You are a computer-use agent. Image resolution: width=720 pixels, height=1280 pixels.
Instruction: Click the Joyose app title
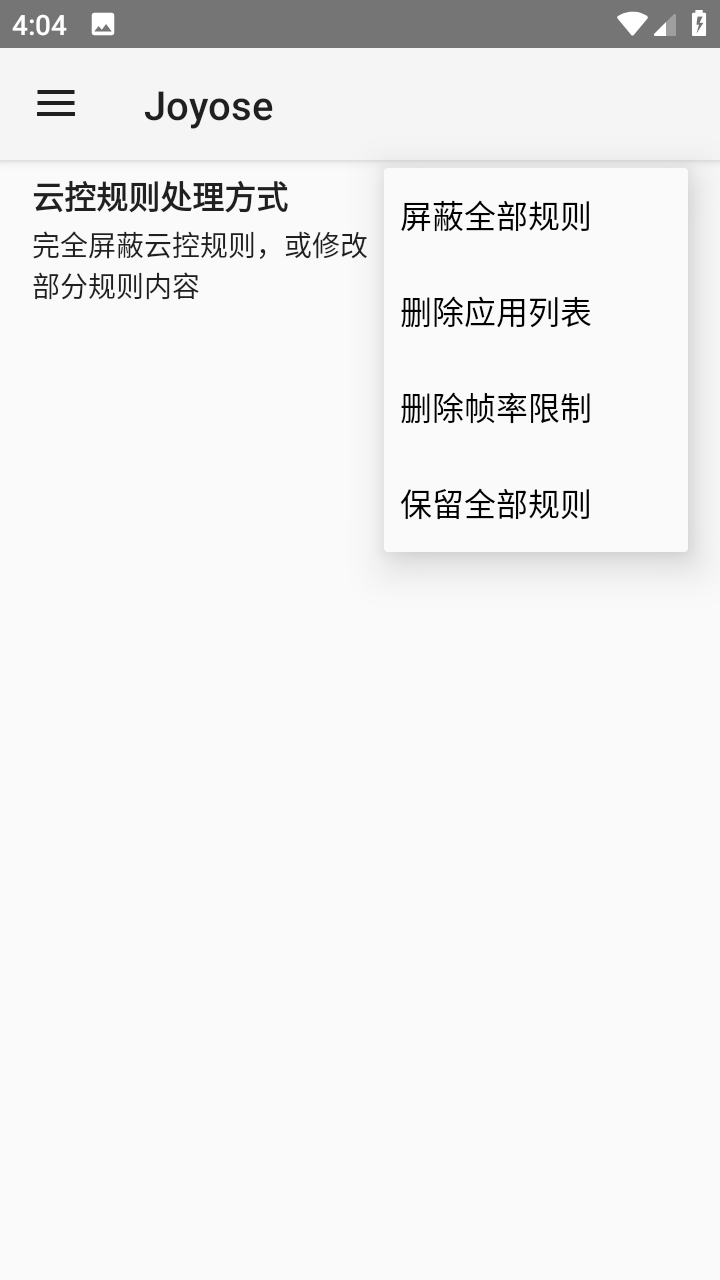pos(209,104)
